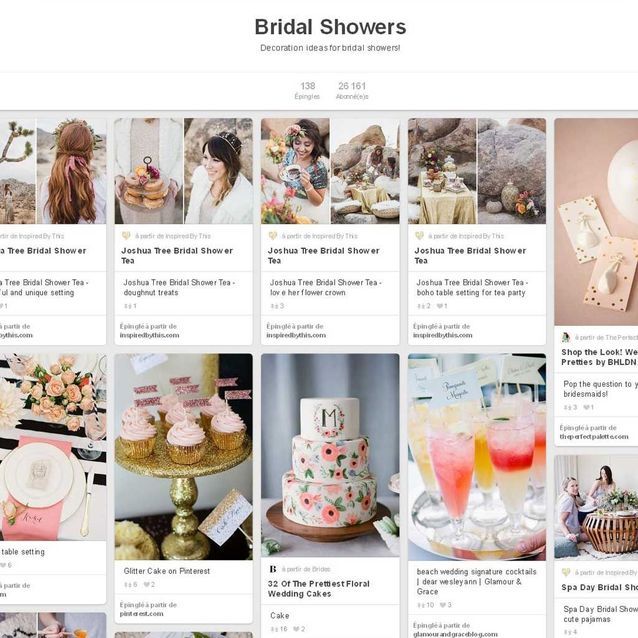Open the boho table setting pin
The height and width of the screenshot is (638, 638).
(x=477, y=171)
